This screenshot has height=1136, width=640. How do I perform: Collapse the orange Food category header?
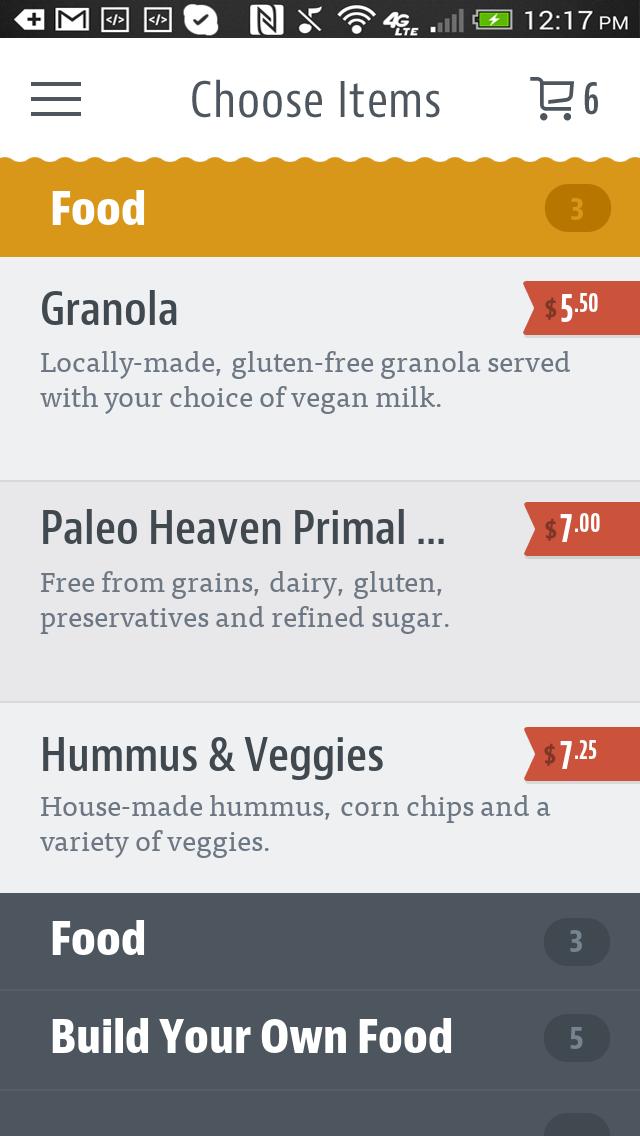pyautogui.click(x=320, y=209)
